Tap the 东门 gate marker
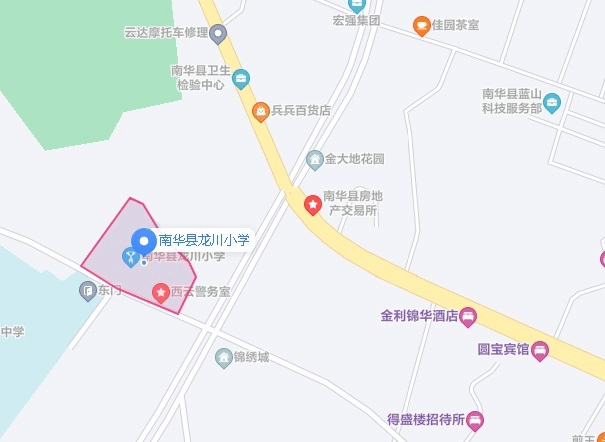This screenshot has height=442, width=605. pyautogui.click(x=87, y=291)
